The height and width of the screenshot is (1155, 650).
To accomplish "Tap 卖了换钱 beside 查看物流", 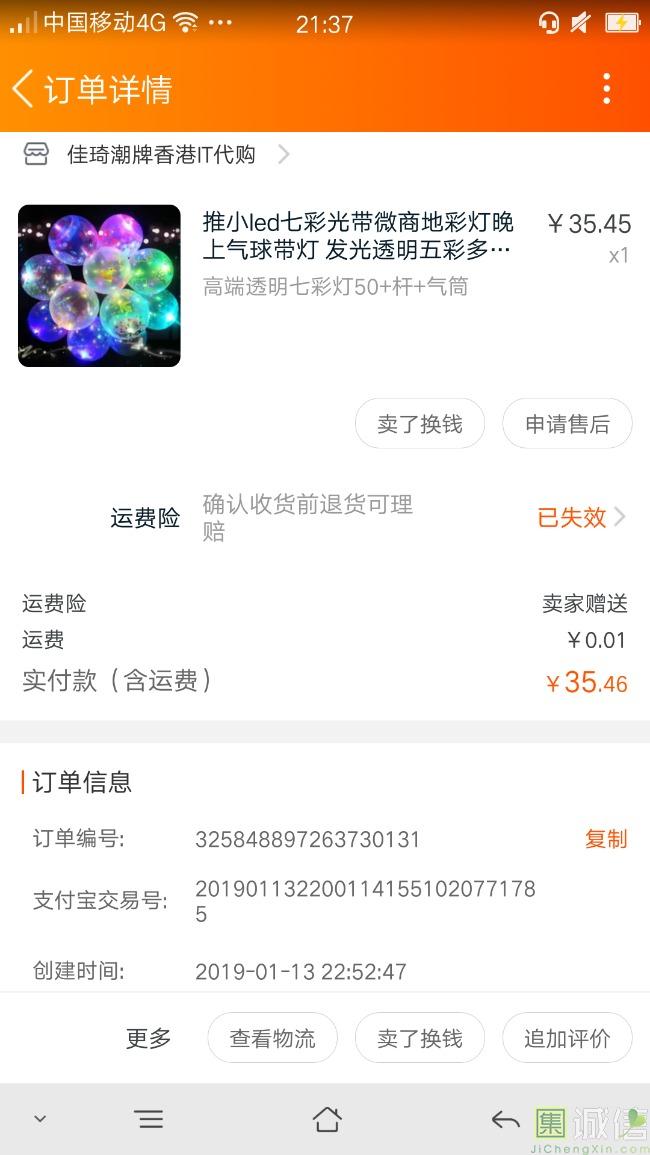I will pyautogui.click(x=420, y=1038).
